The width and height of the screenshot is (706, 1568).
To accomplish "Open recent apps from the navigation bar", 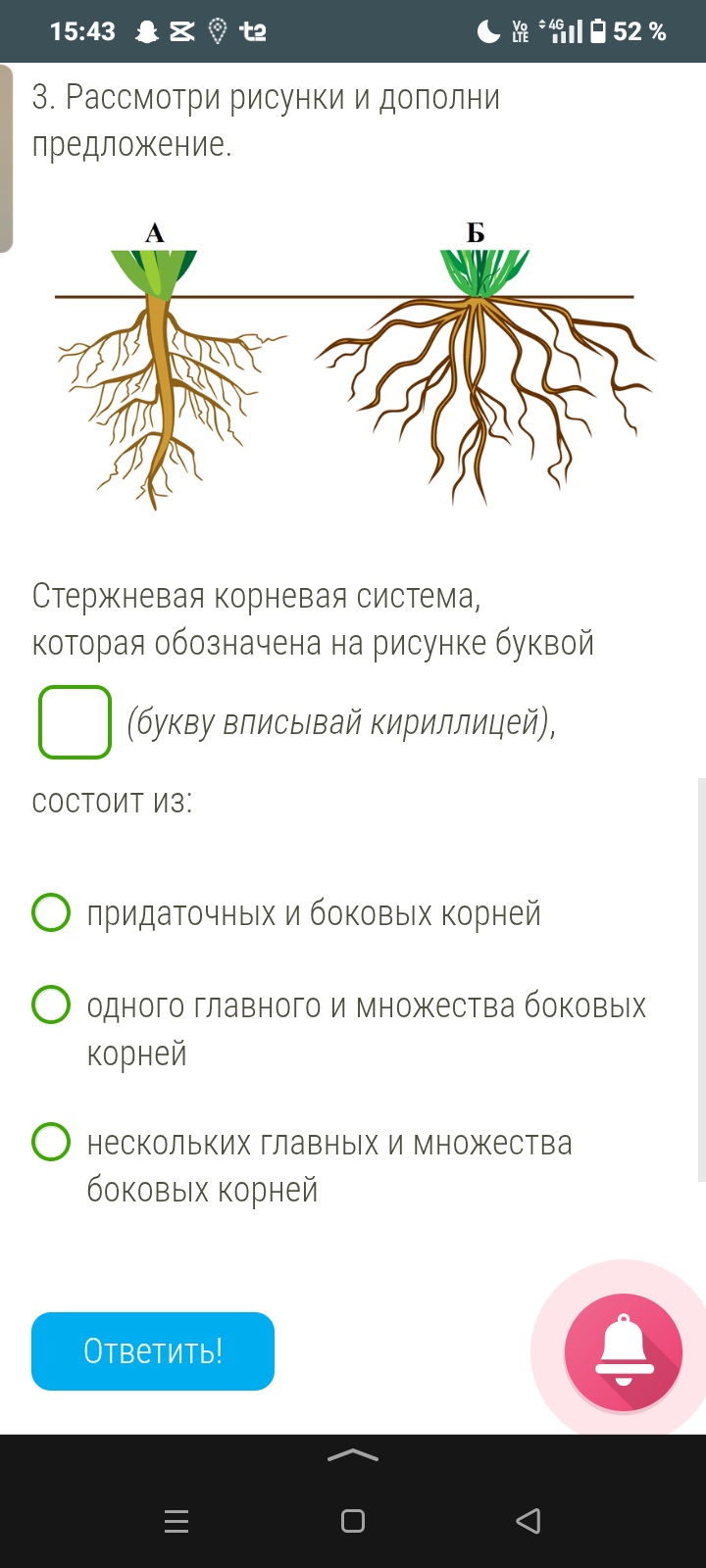I will coord(176,1521).
